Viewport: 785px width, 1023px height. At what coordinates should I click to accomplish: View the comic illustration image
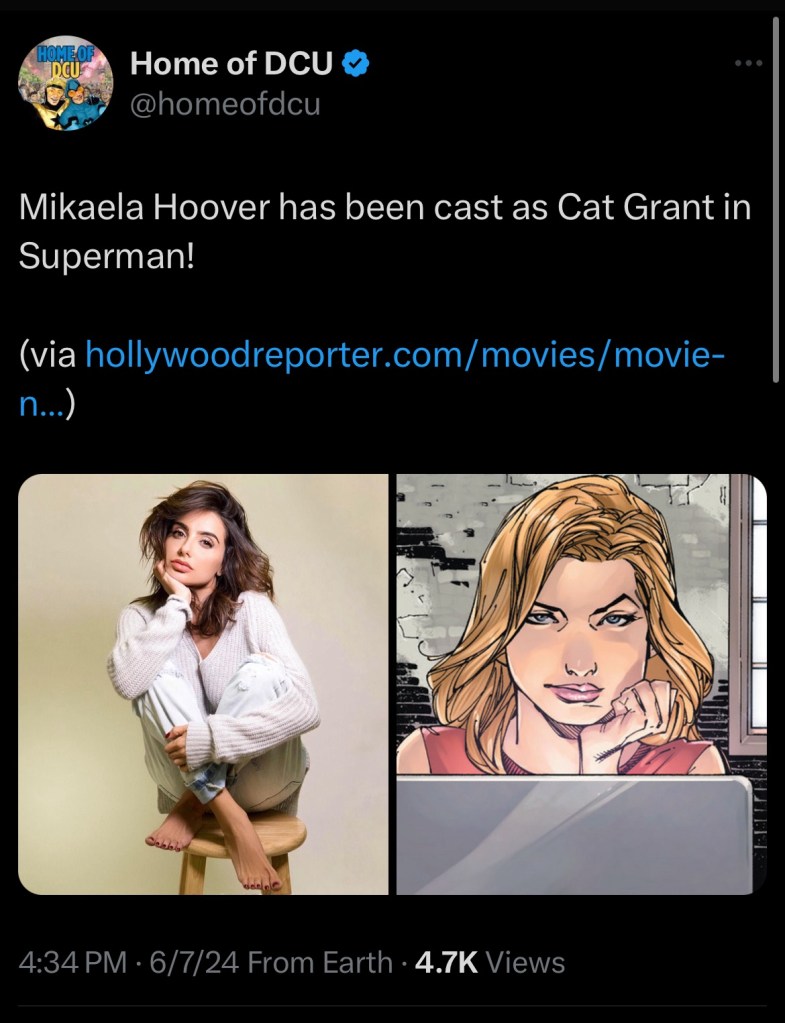(x=581, y=683)
